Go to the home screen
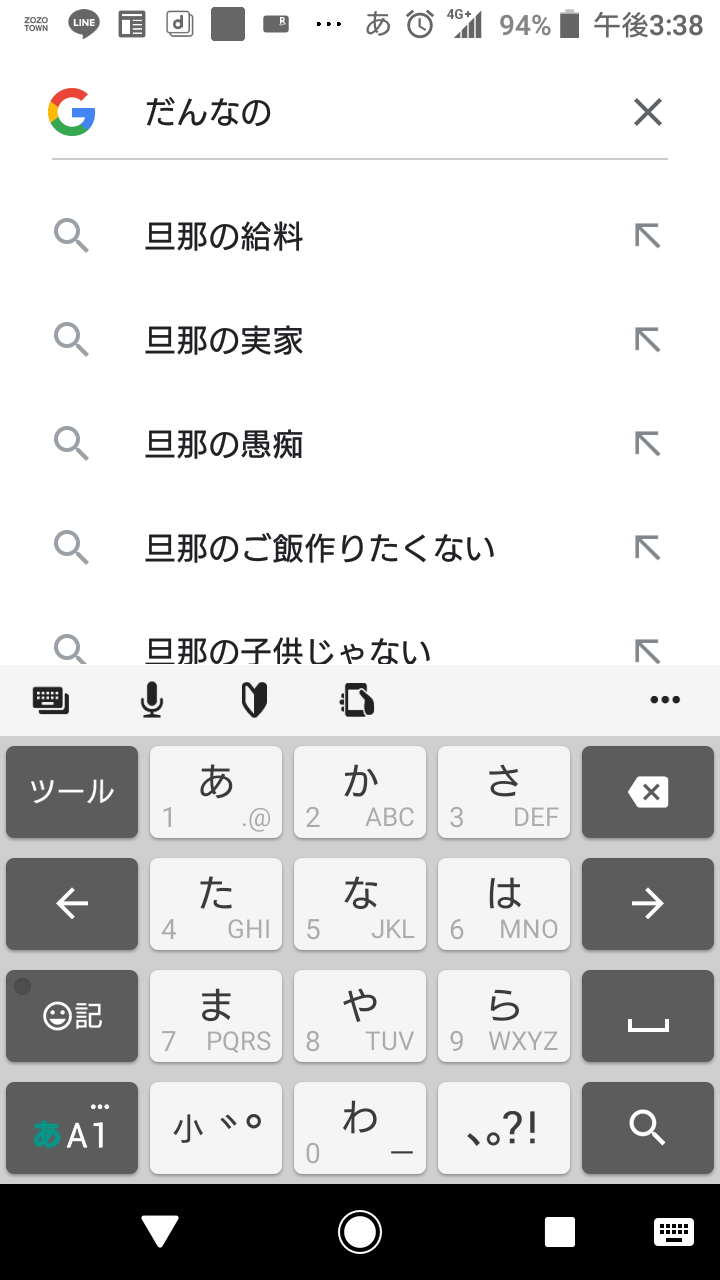The height and width of the screenshot is (1280, 720). point(360,1232)
